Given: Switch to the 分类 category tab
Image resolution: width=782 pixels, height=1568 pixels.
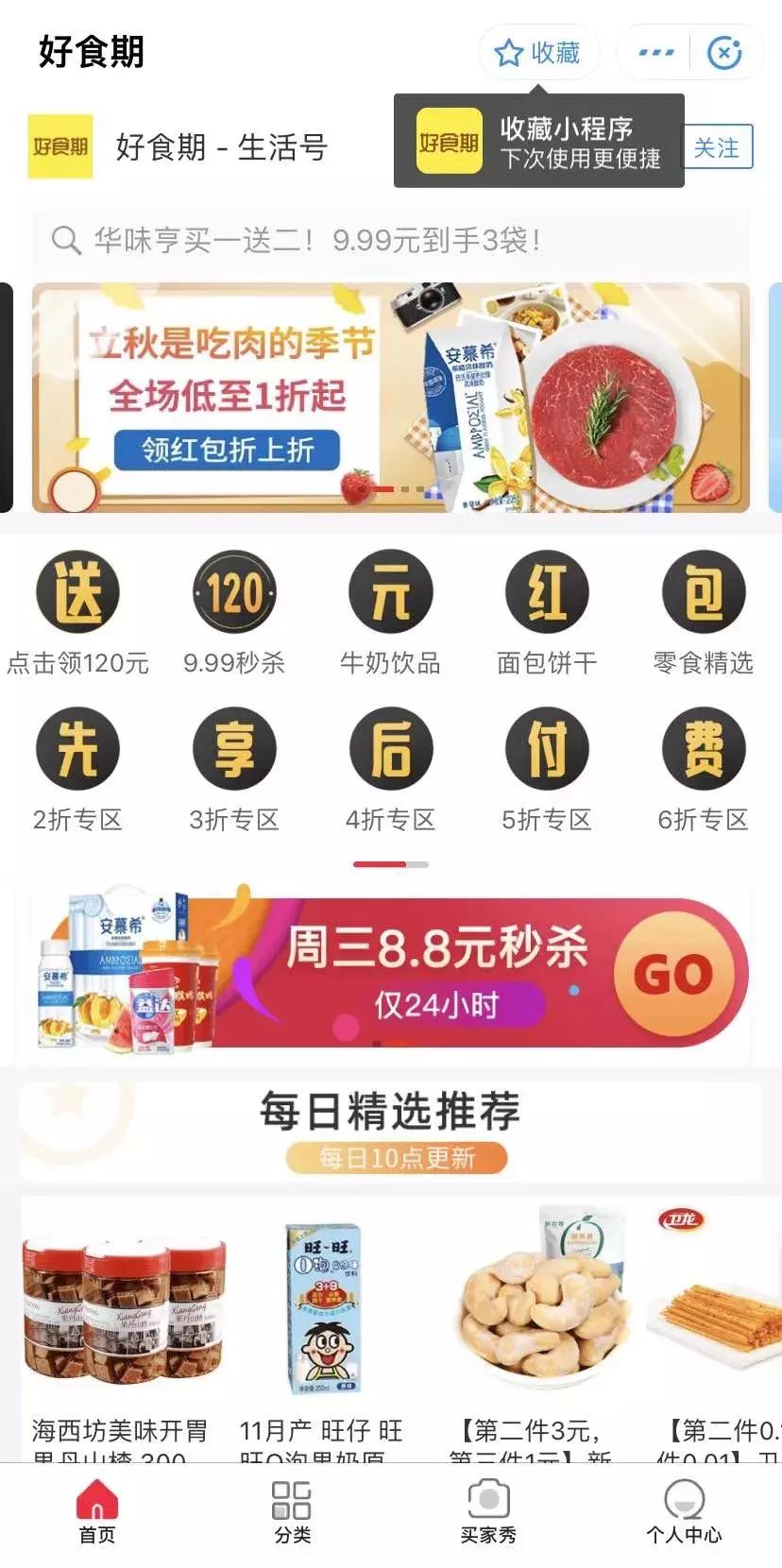Looking at the screenshot, I should click(293, 1502).
